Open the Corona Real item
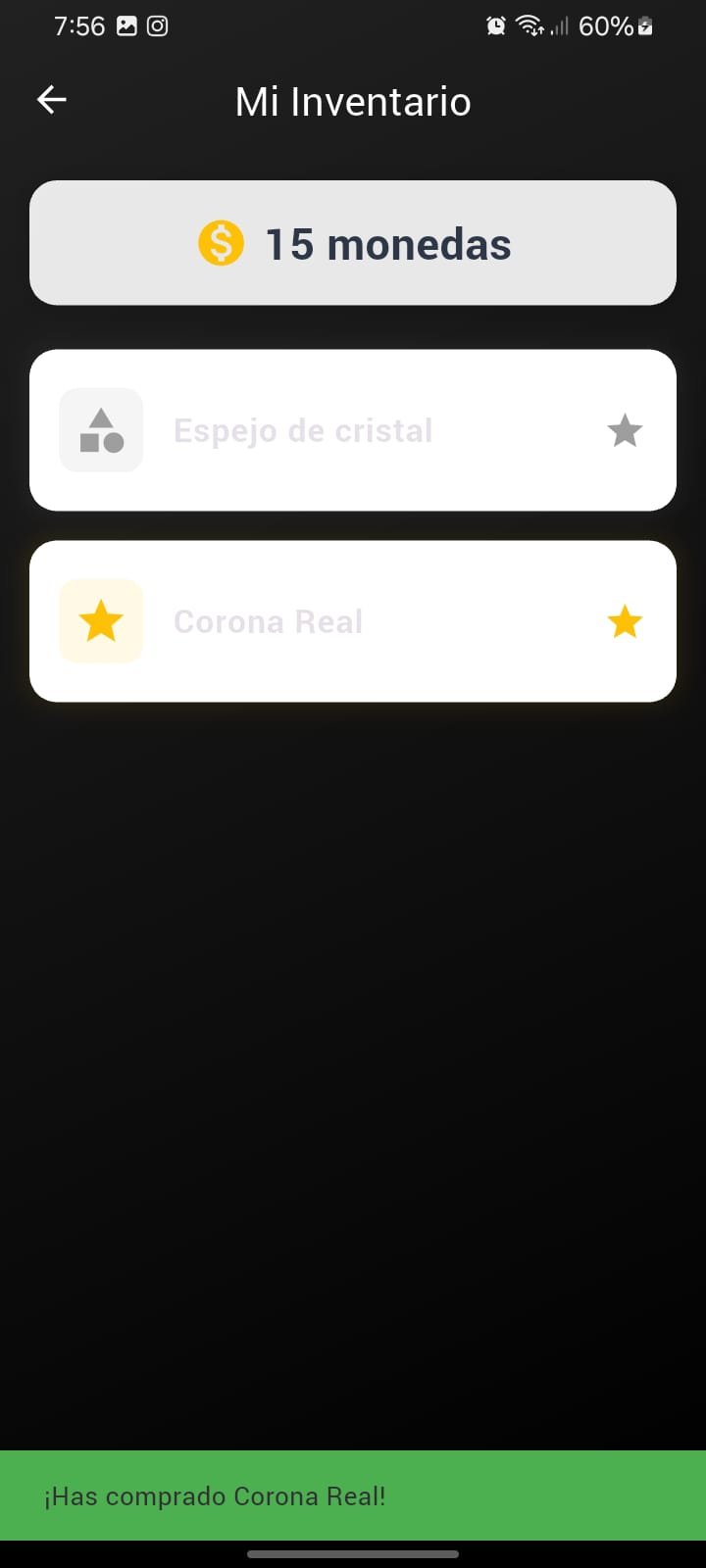 click(x=270, y=622)
